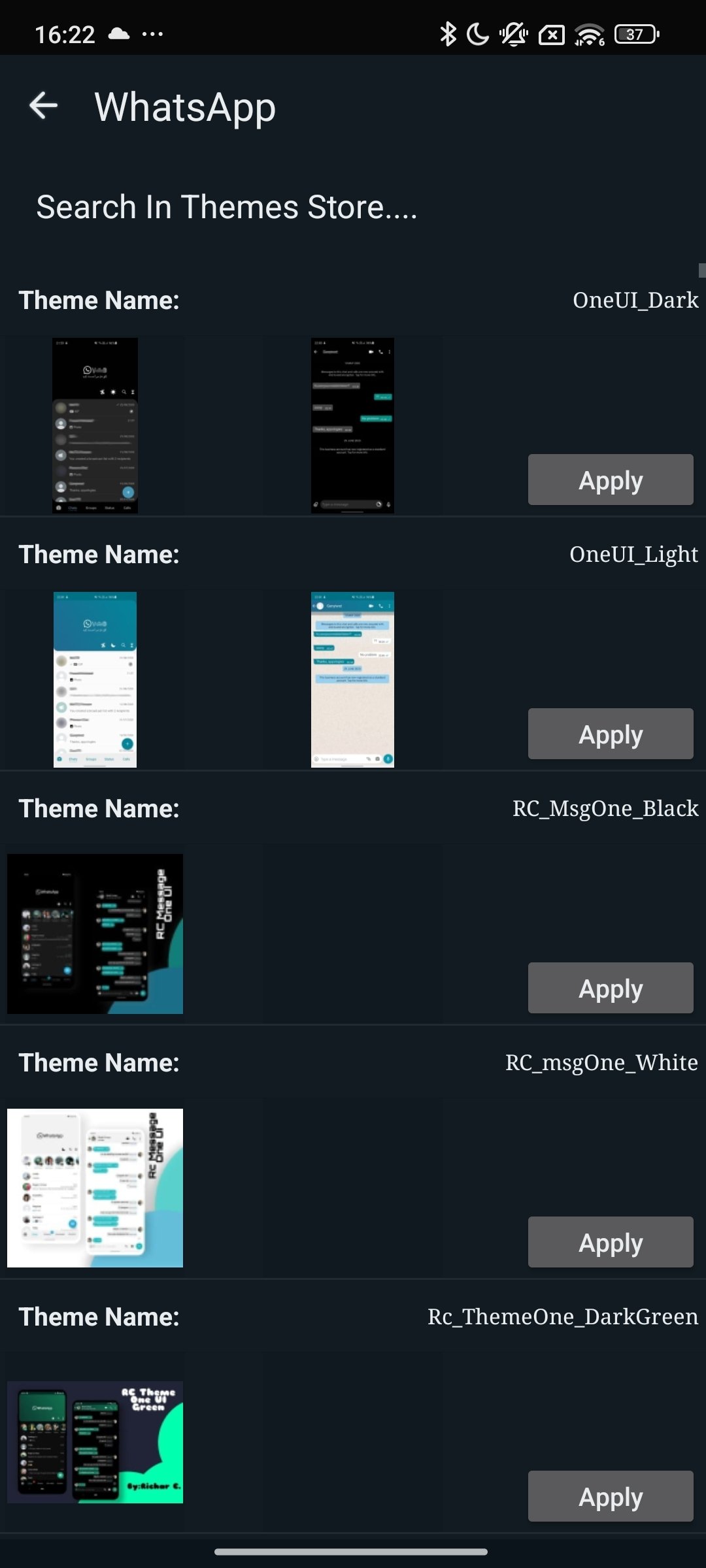
Task: Apply the RC_msgOne_White theme
Action: pyautogui.click(x=611, y=1242)
